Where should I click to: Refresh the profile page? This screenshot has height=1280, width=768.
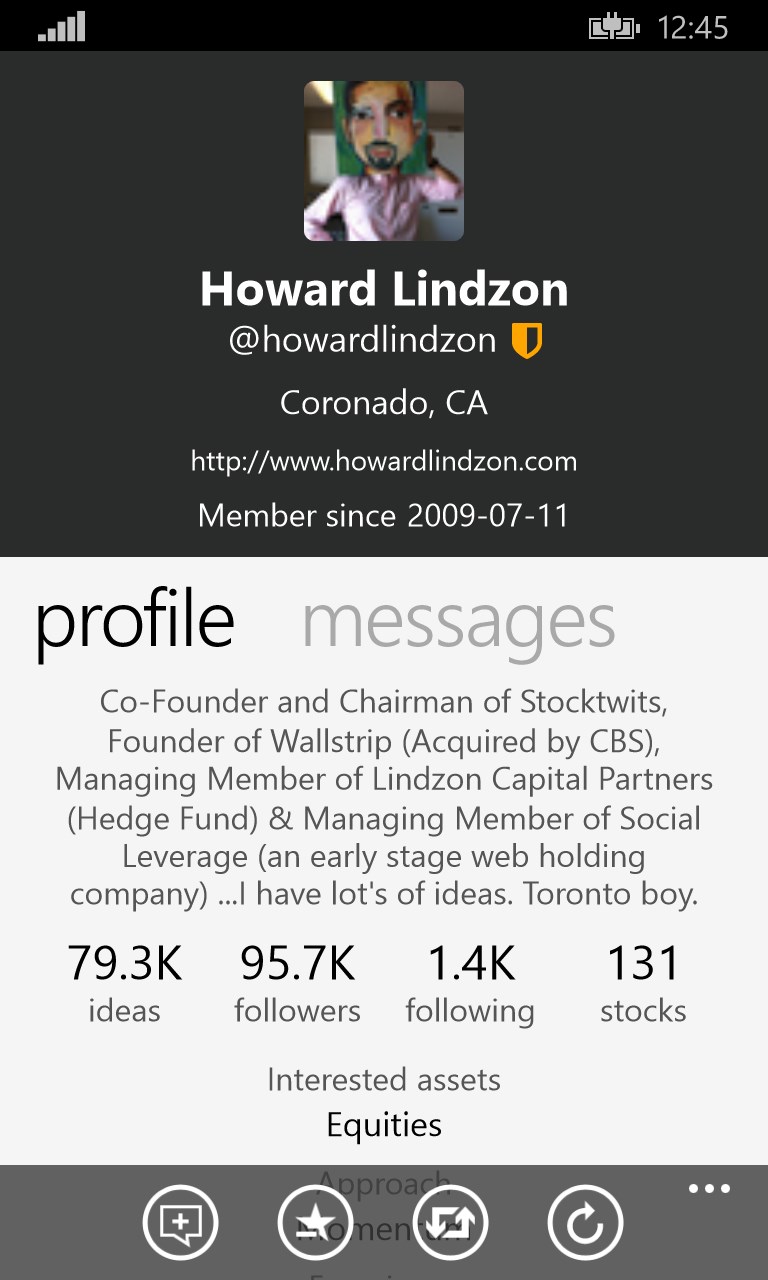tap(585, 1221)
